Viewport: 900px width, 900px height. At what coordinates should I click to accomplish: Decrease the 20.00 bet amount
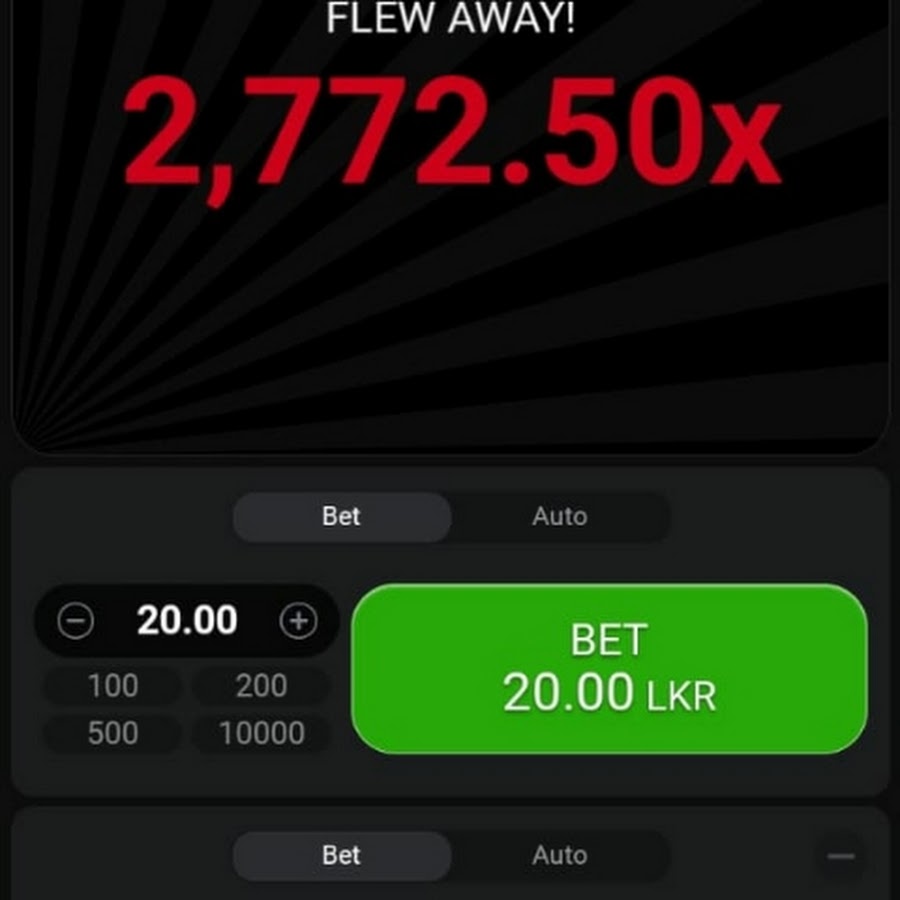click(76, 622)
